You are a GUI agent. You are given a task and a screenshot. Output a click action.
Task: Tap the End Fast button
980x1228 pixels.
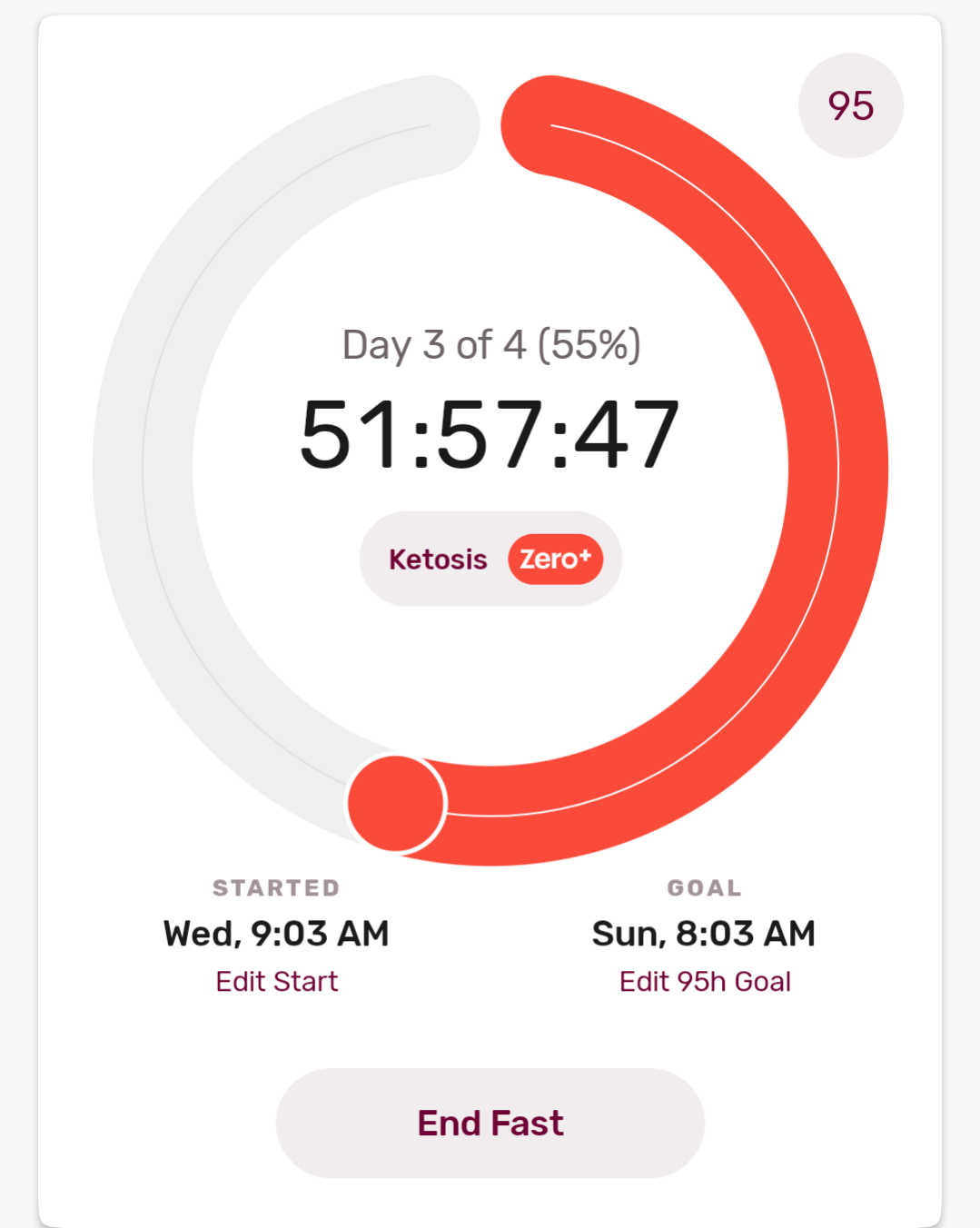[x=490, y=1123]
